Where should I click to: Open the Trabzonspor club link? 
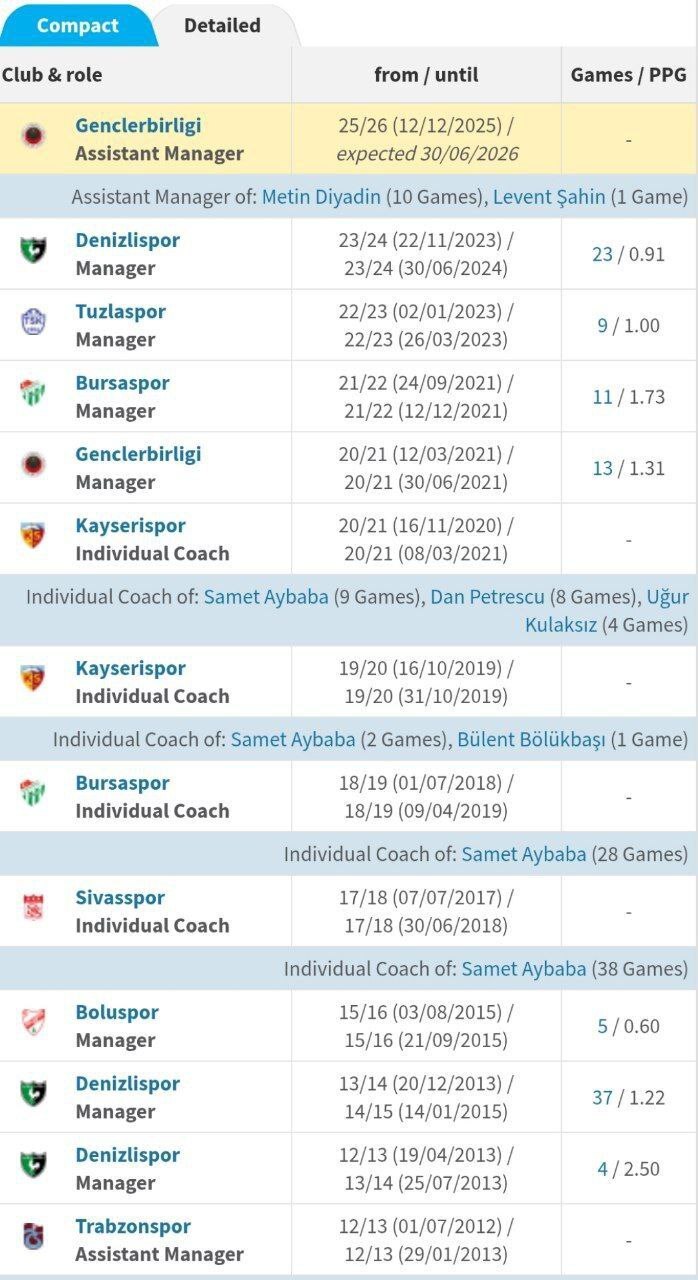click(x=132, y=1226)
